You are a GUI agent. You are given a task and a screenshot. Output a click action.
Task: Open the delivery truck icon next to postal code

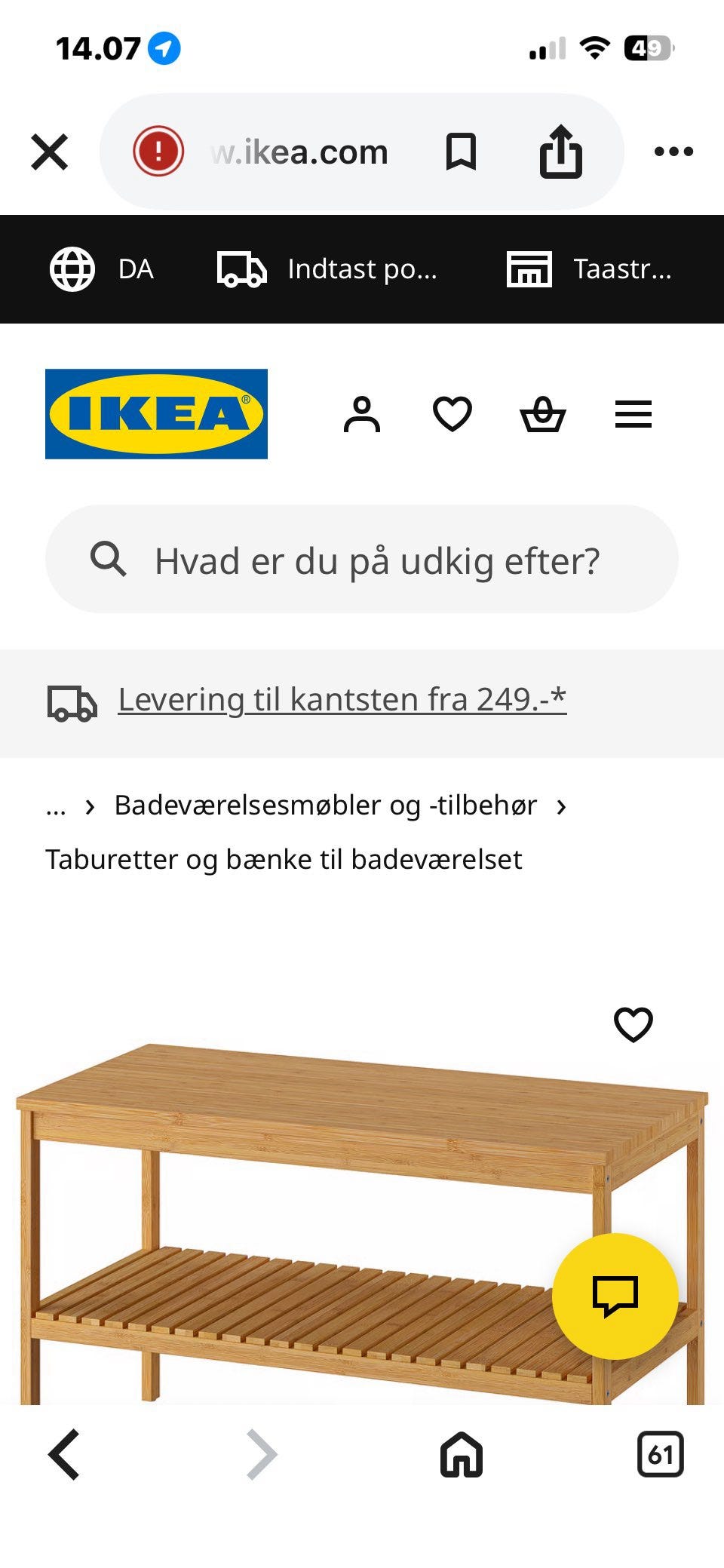pyautogui.click(x=240, y=268)
